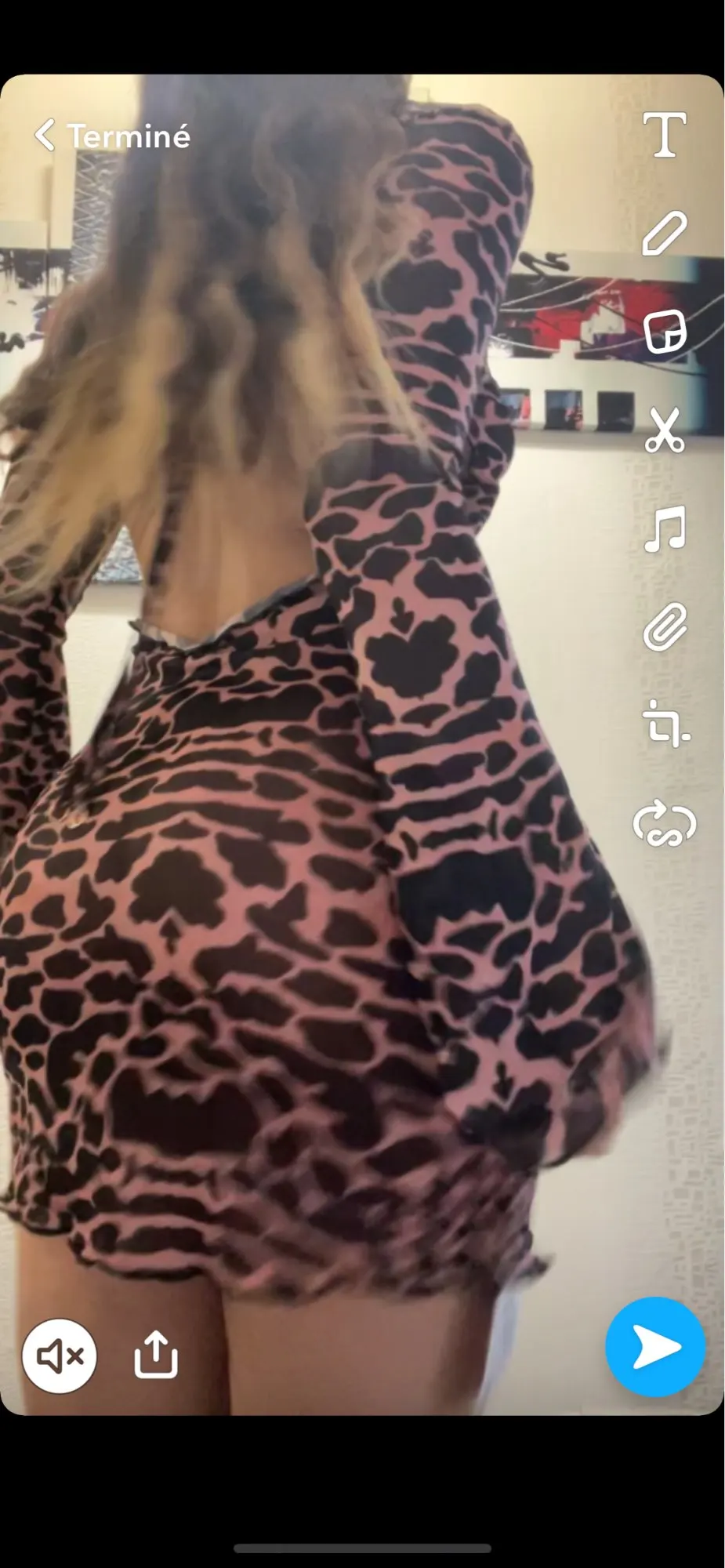Open the pencil drawing tool
The image size is (725, 1568).
click(x=664, y=233)
